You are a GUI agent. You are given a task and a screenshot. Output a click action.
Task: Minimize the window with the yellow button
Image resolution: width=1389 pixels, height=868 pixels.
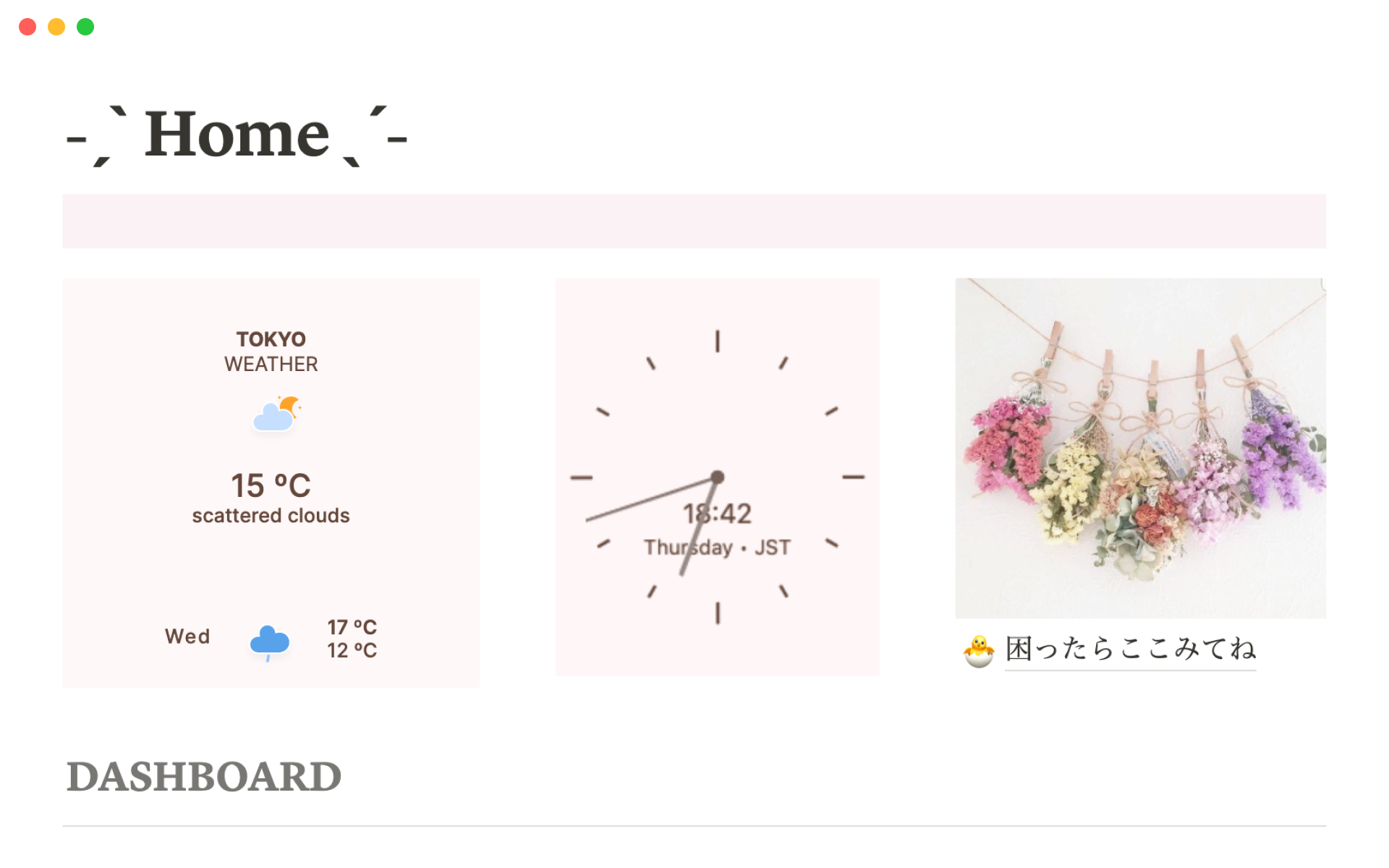pyautogui.click(x=56, y=27)
